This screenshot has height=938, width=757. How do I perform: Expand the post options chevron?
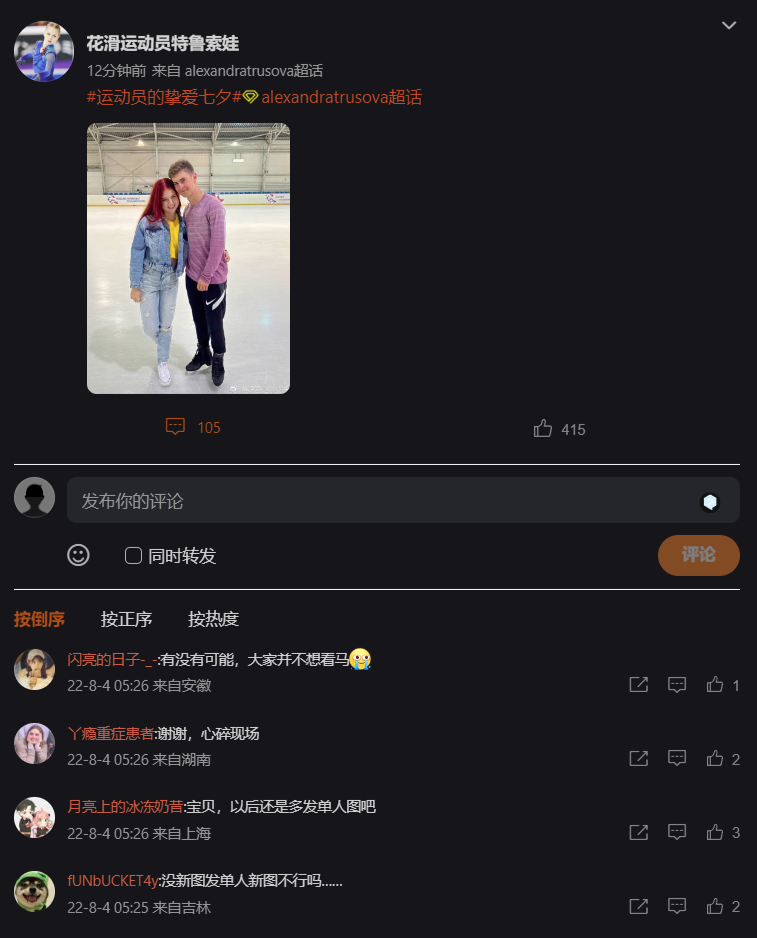tap(729, 25)
